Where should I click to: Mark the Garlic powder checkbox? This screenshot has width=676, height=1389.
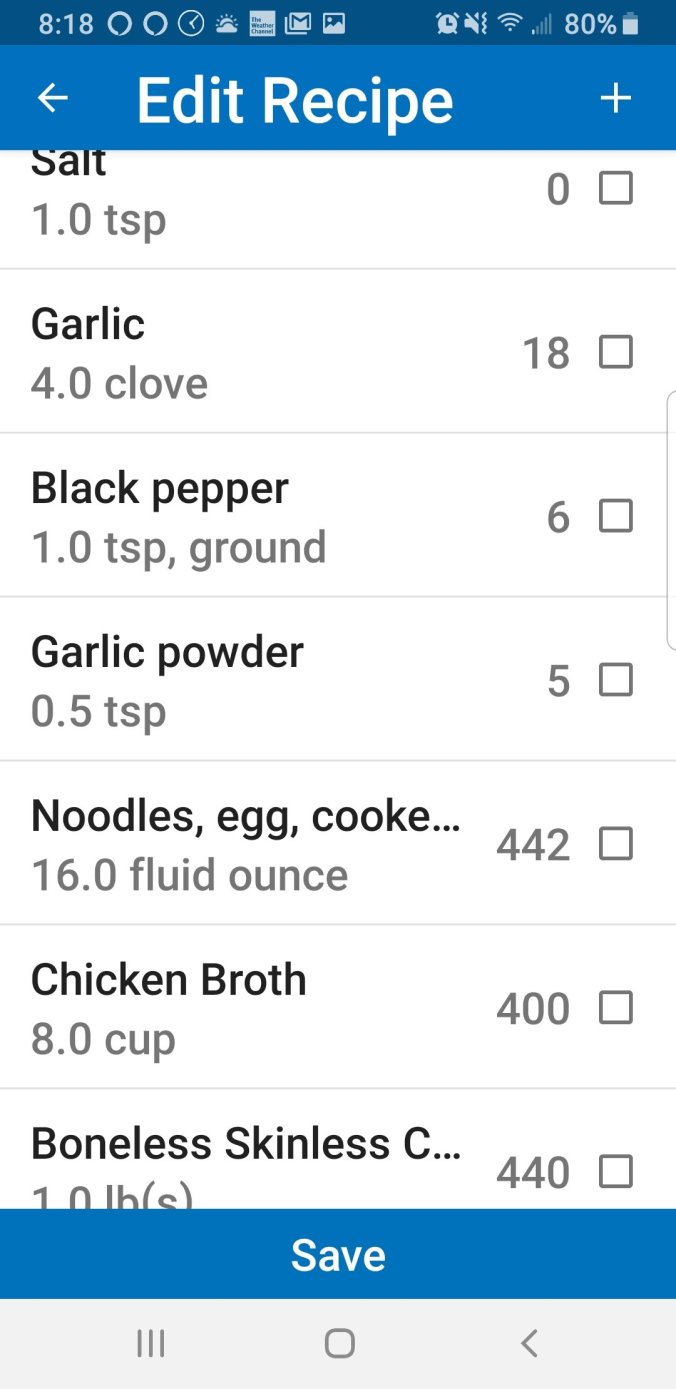pyautogui.click(x=615, y=680)
